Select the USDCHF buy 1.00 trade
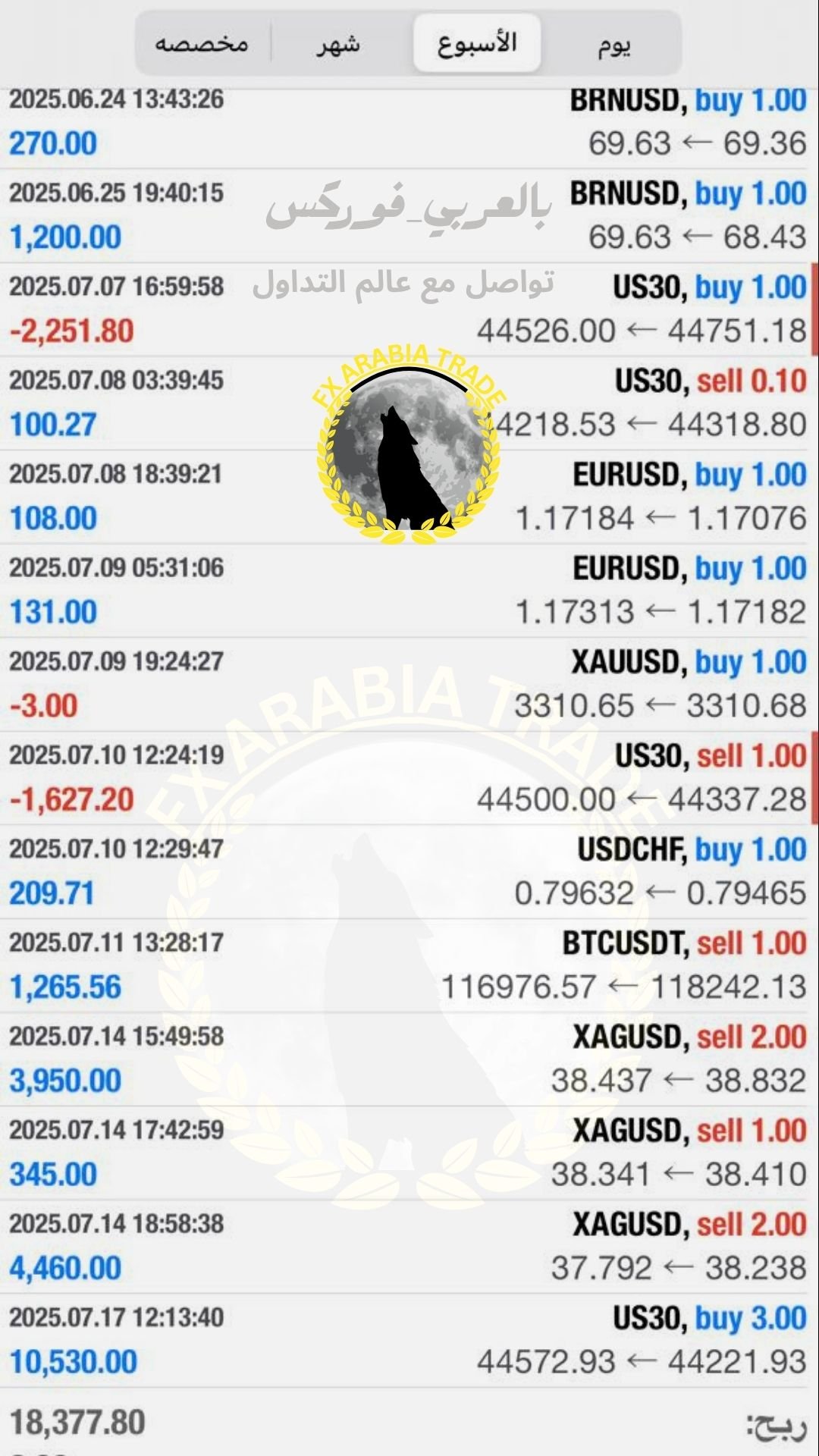The image size is (819, 1456). pos(409,871)
